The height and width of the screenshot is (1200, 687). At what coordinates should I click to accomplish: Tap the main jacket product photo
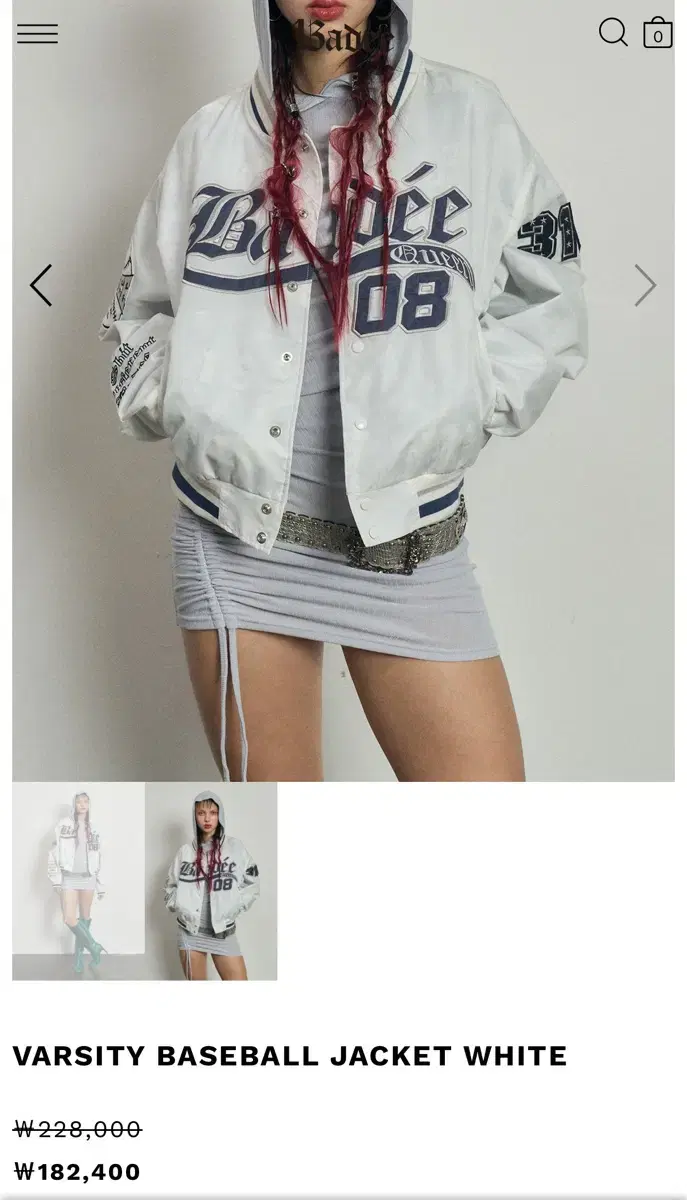[343, 390]
